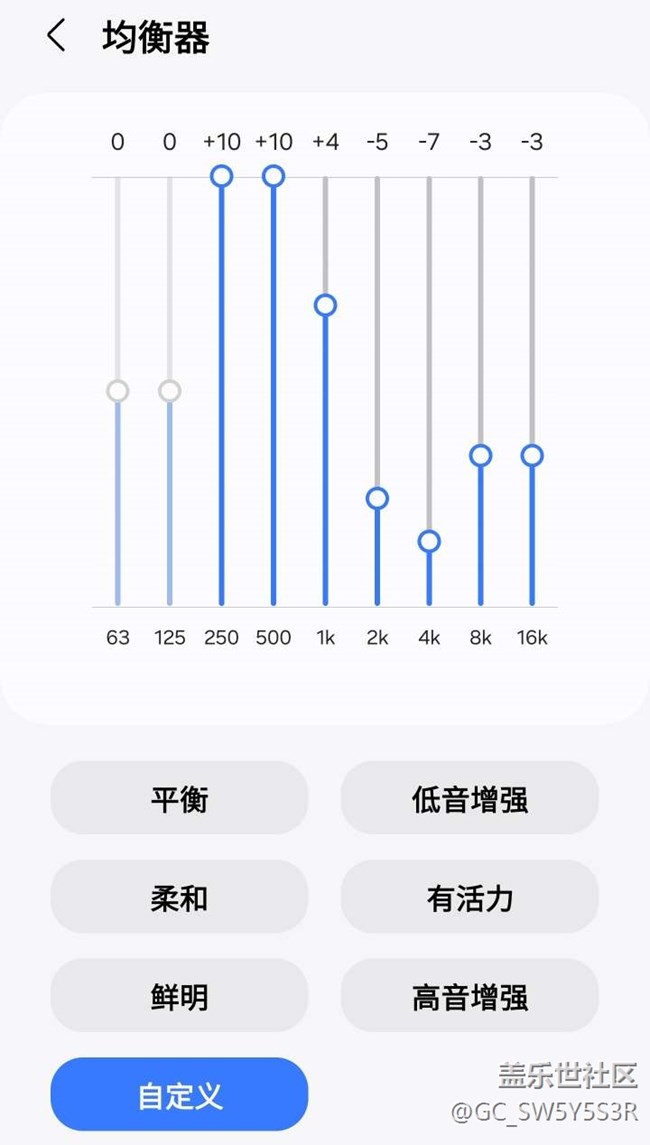Tap the 16k band slider handle
The height and width of the screenshot is (1145, 650).
coord(532,455)
